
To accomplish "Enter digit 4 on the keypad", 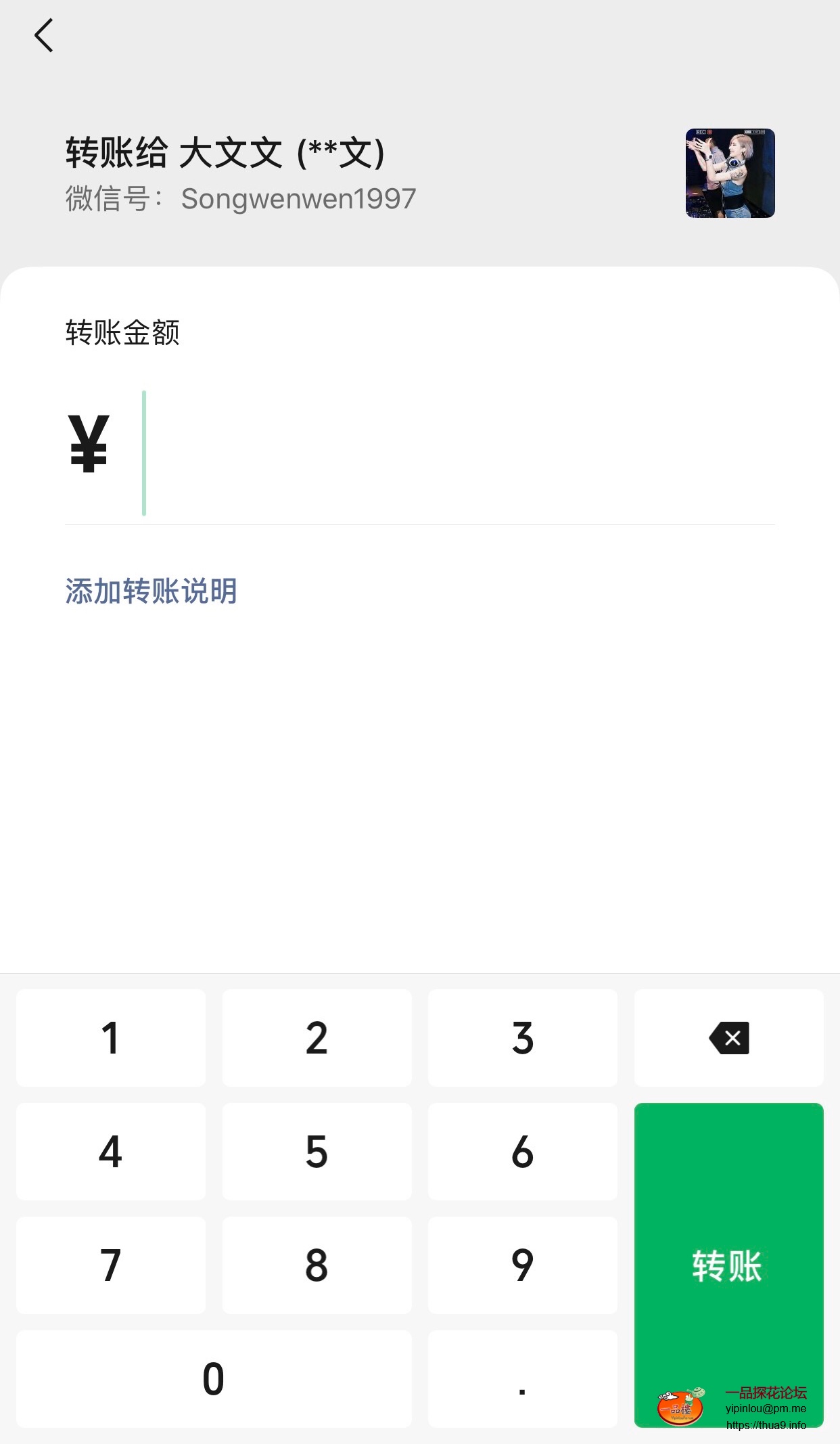I will pyautogui.click(x=111, y=1152).
